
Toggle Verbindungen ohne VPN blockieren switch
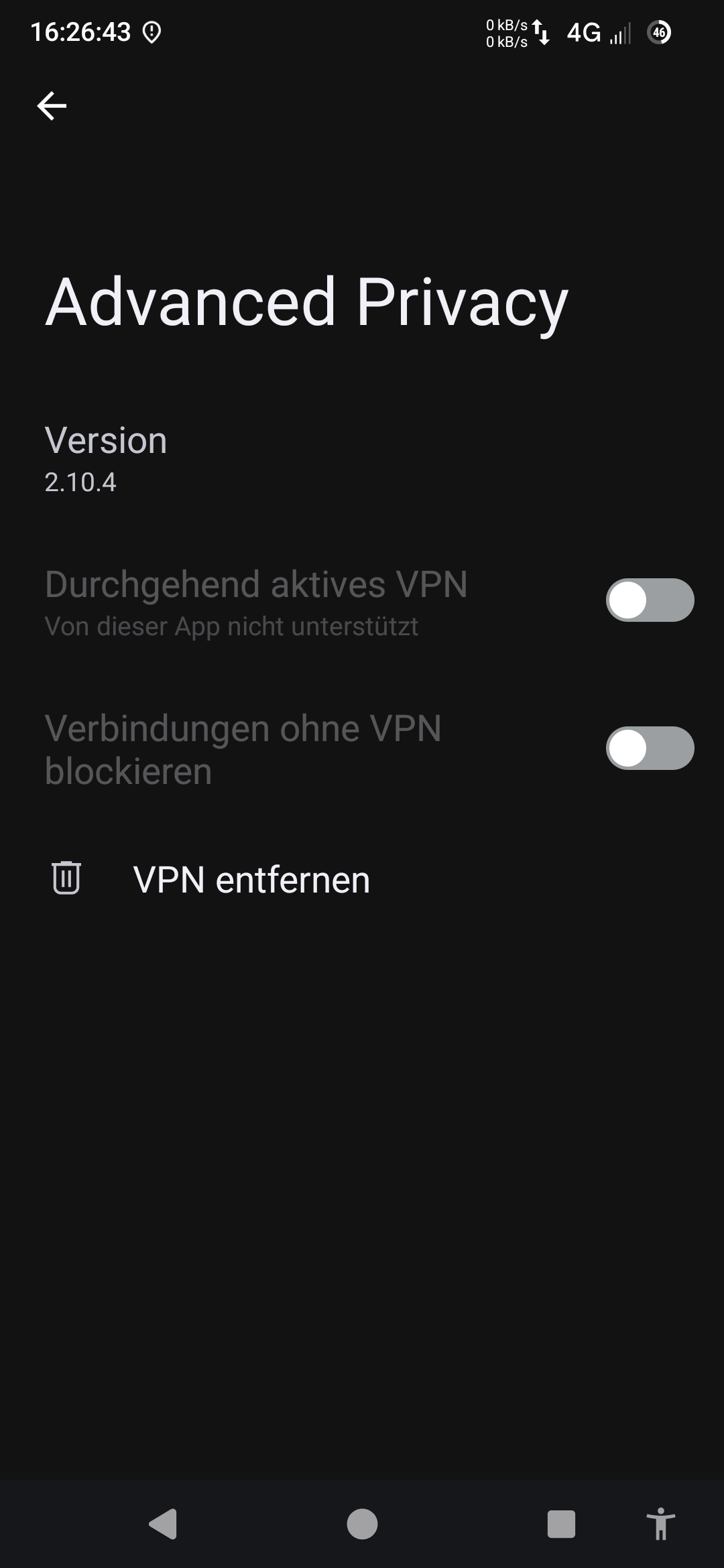click(650, 748)
